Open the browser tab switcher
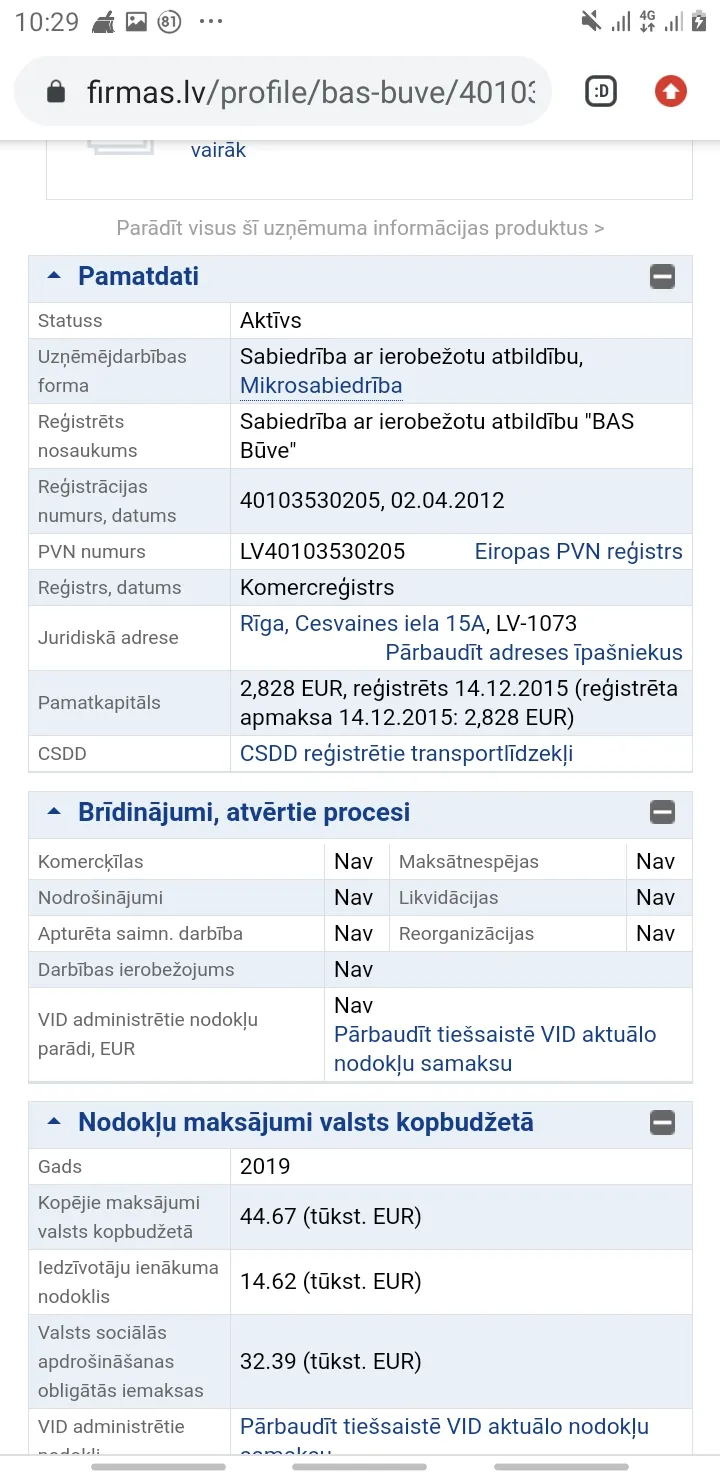 pos(600,92)
